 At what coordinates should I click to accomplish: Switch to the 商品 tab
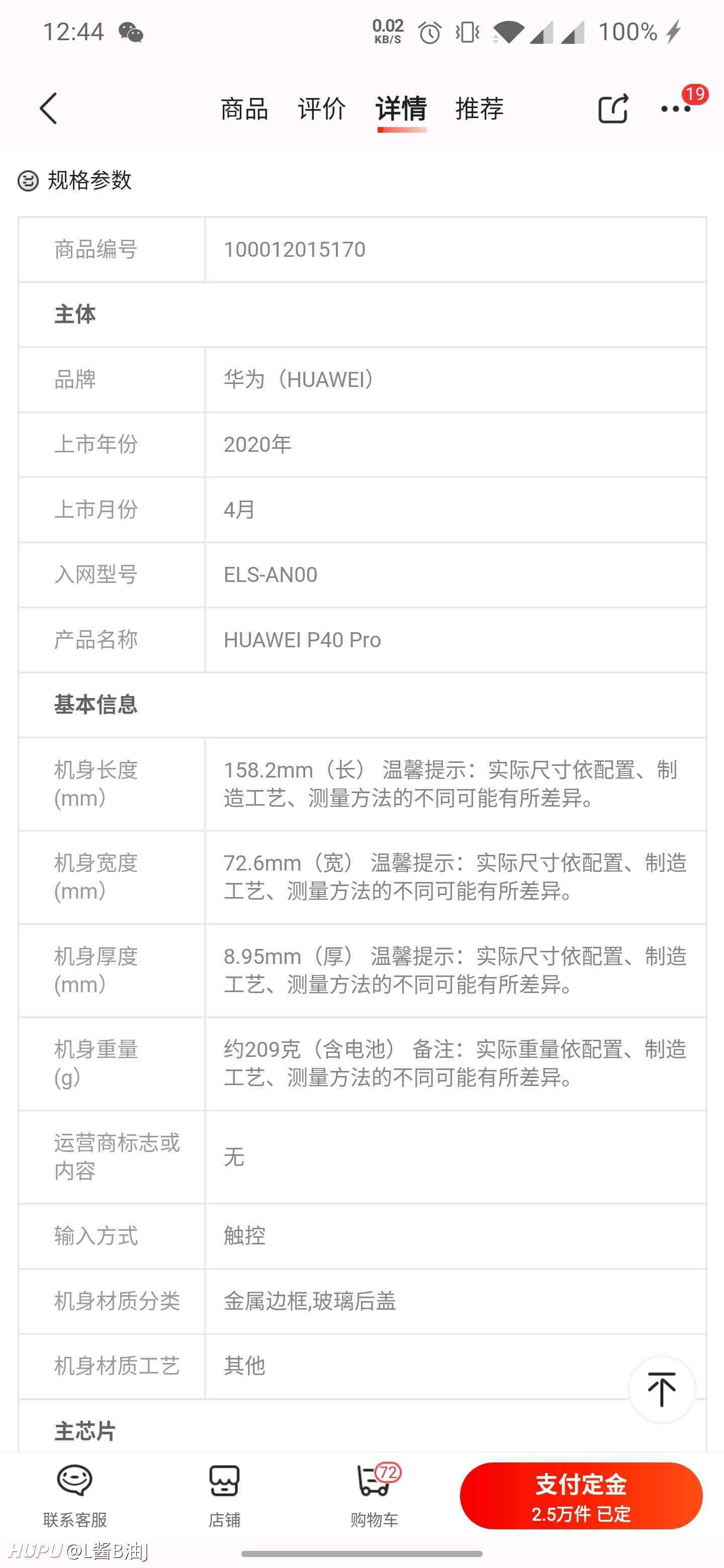244,109
